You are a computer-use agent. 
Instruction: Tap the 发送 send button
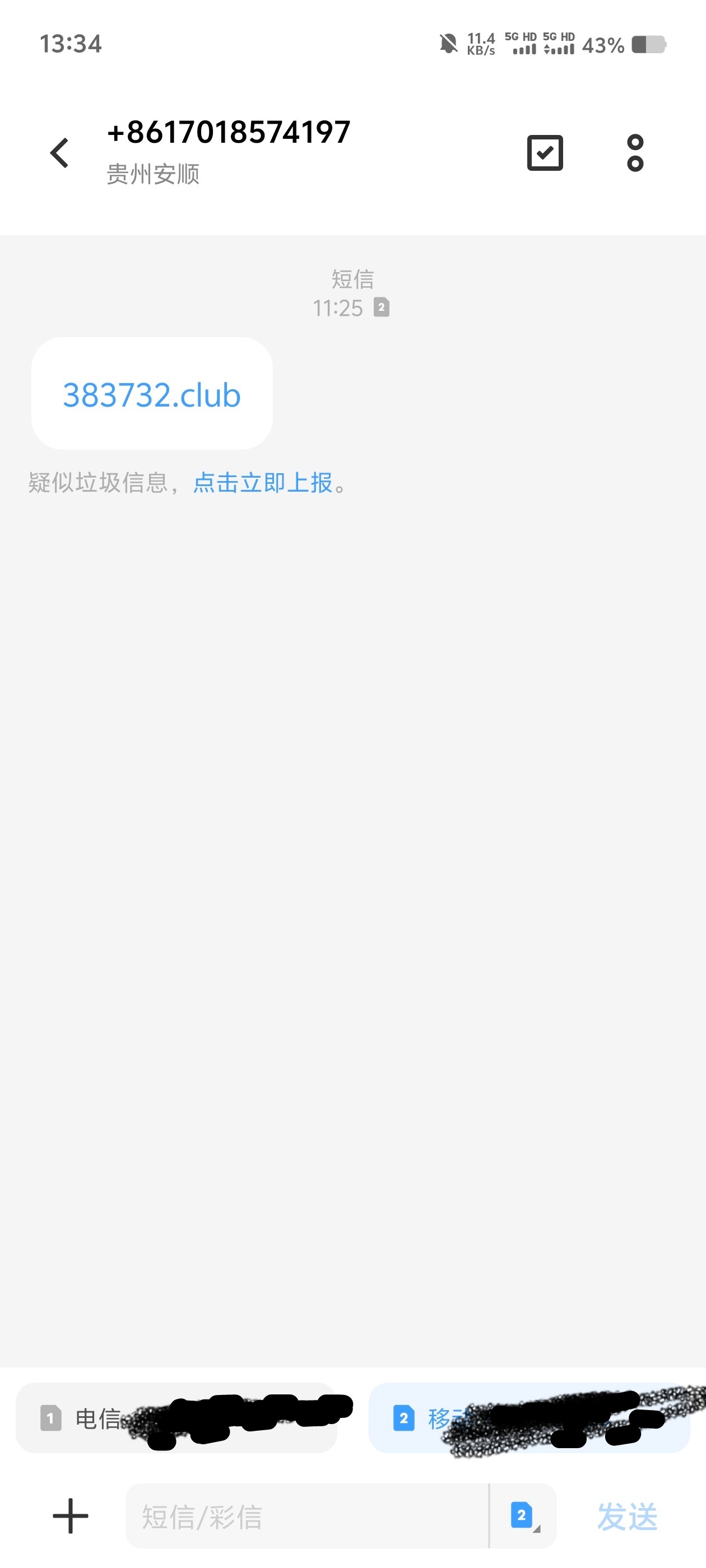[x=627, y=1516]
